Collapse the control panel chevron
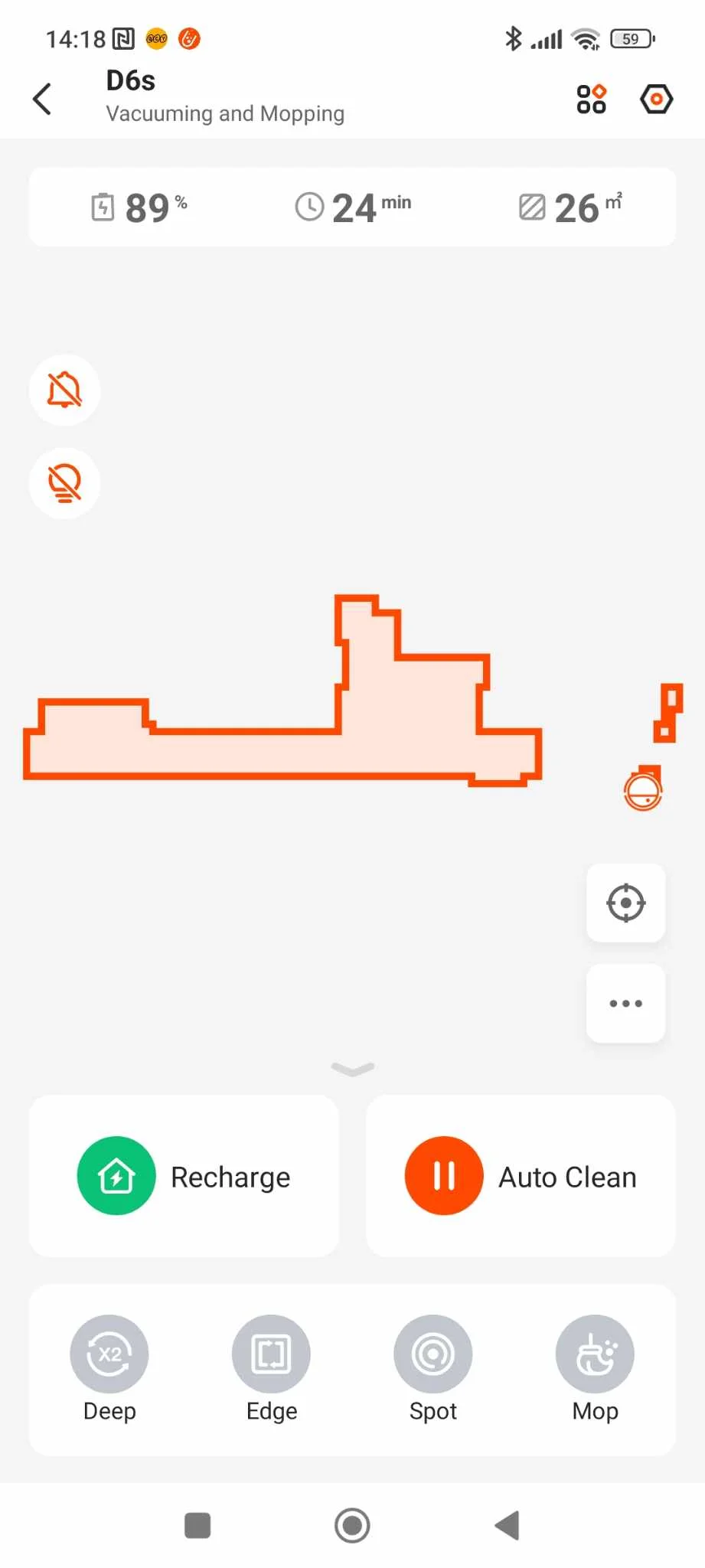The image size is (705, 1568). 352,1068
